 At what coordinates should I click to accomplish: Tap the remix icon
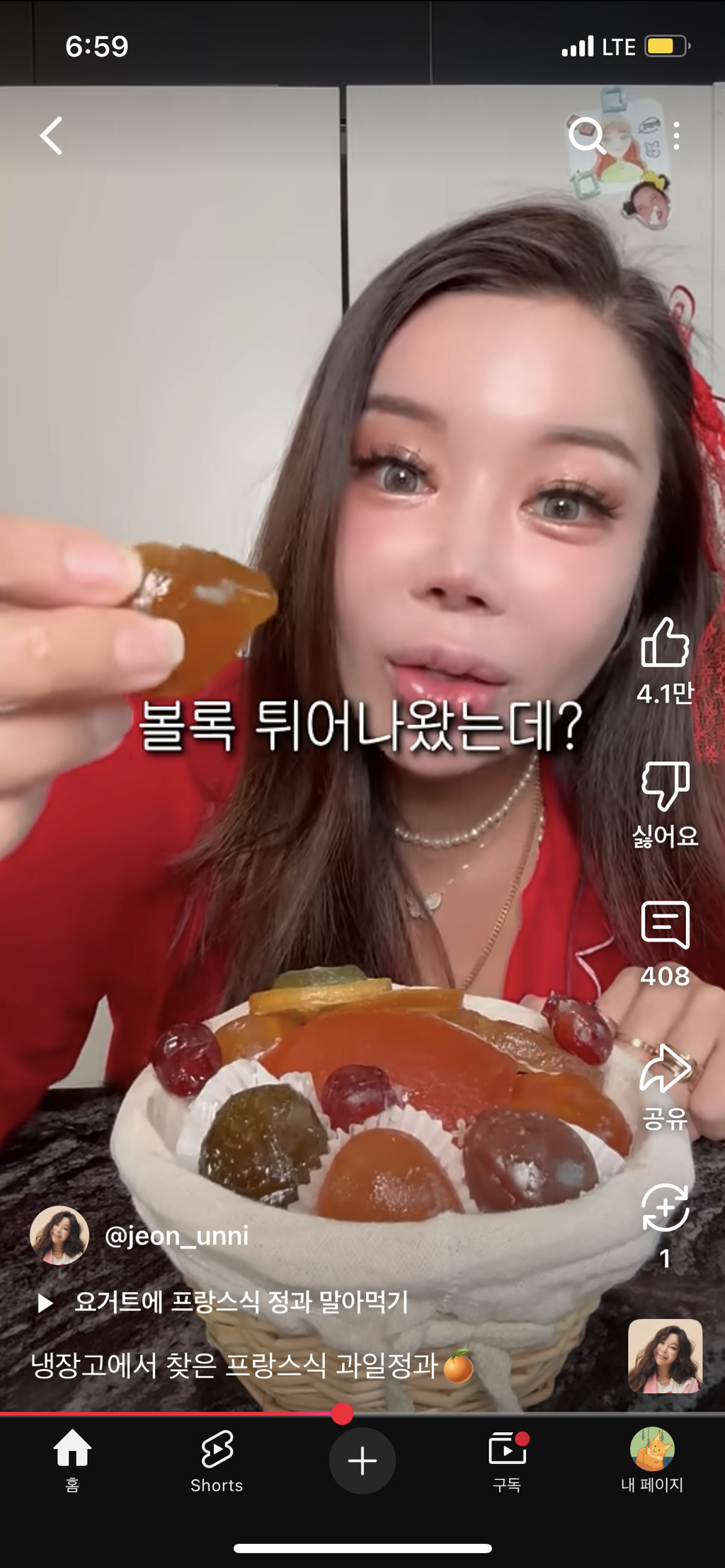click(x=665, y=1209)
